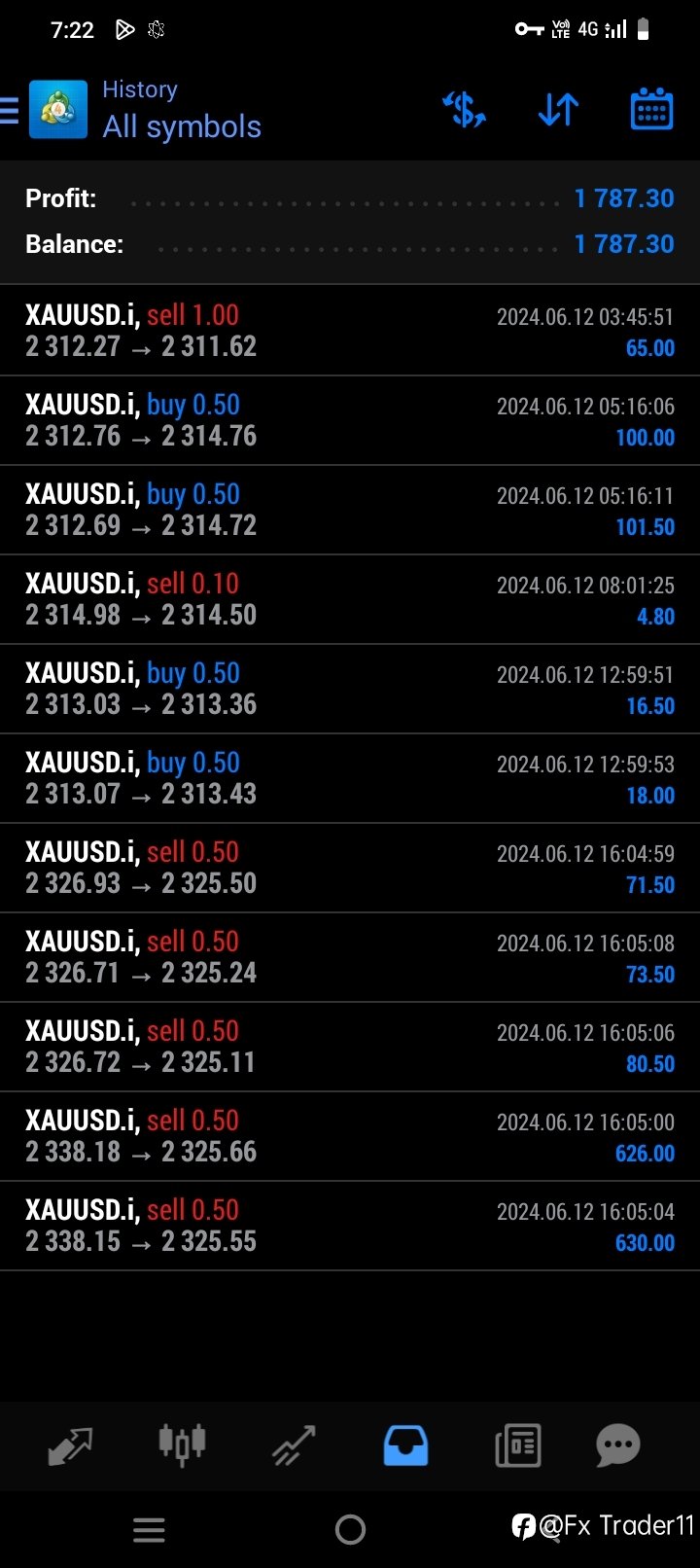Open the system recent apps button
The image size is (700, 1568).
pos(149,1531)
